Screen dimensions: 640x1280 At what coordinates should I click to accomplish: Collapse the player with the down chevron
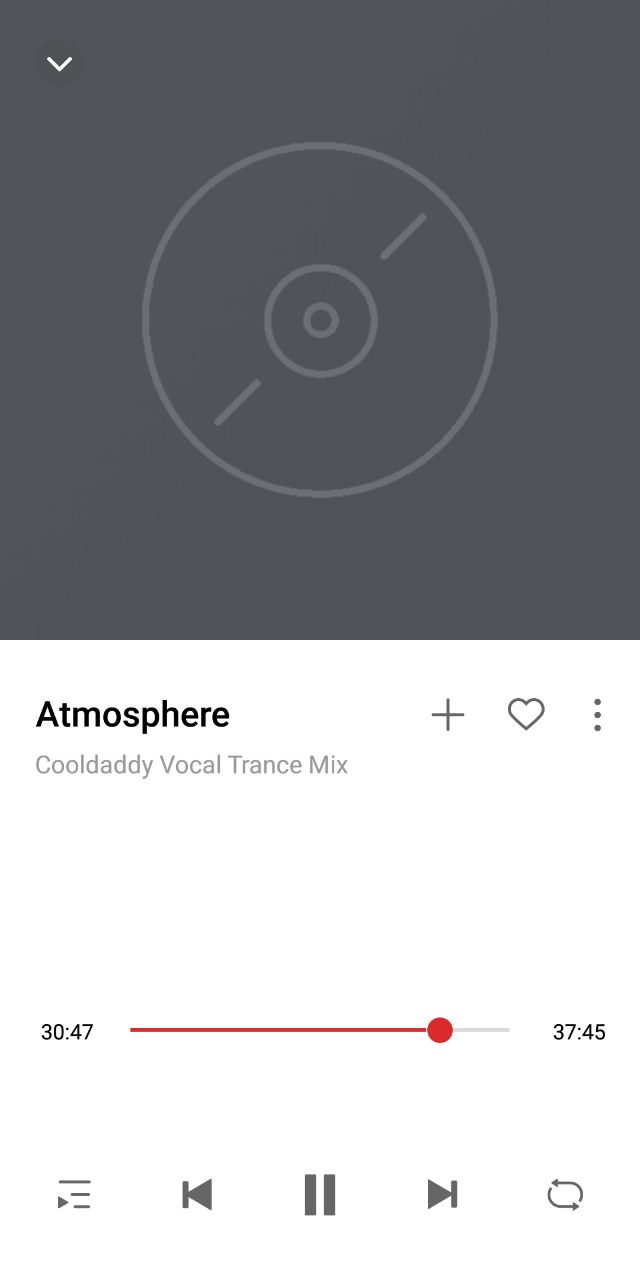pos(59,64)
